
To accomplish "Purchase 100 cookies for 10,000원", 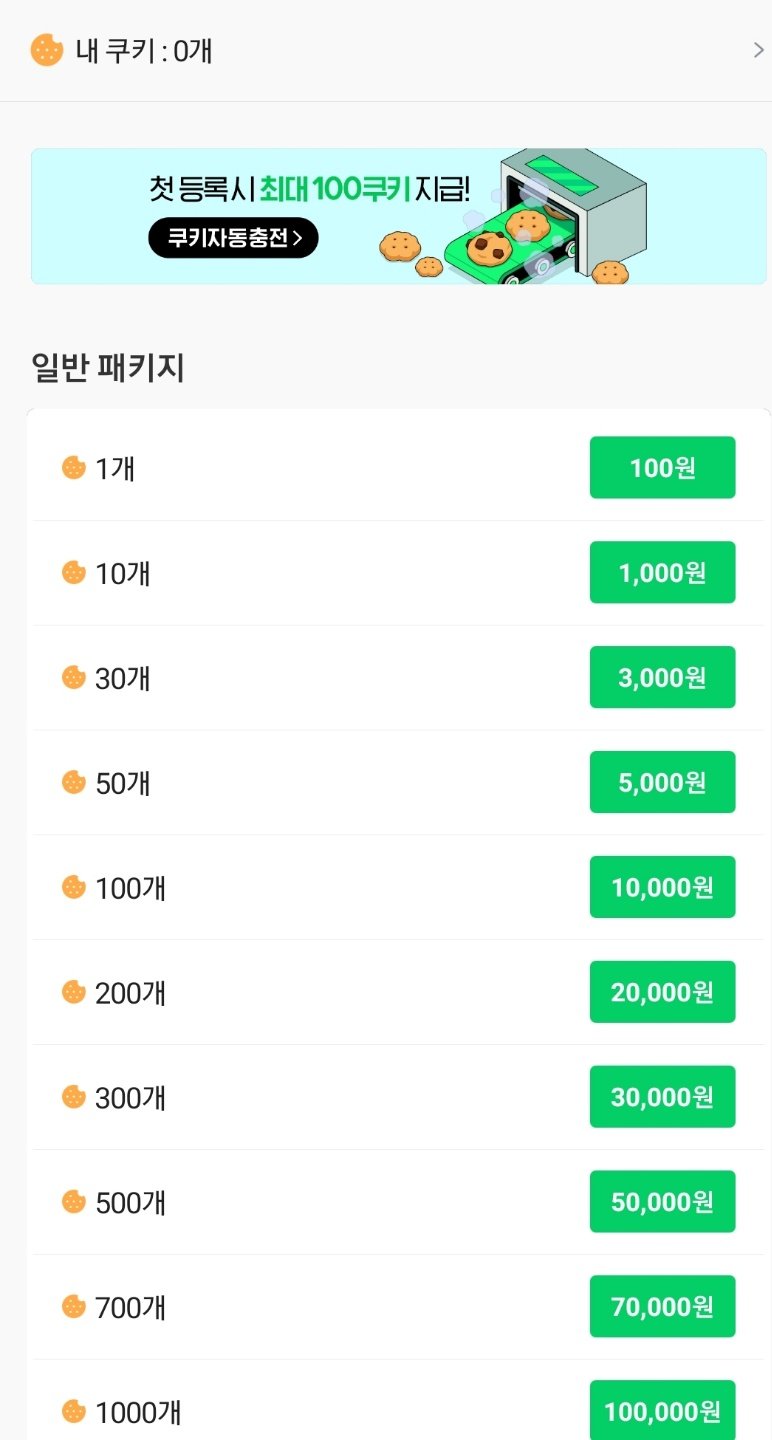I will coord(662,887).
